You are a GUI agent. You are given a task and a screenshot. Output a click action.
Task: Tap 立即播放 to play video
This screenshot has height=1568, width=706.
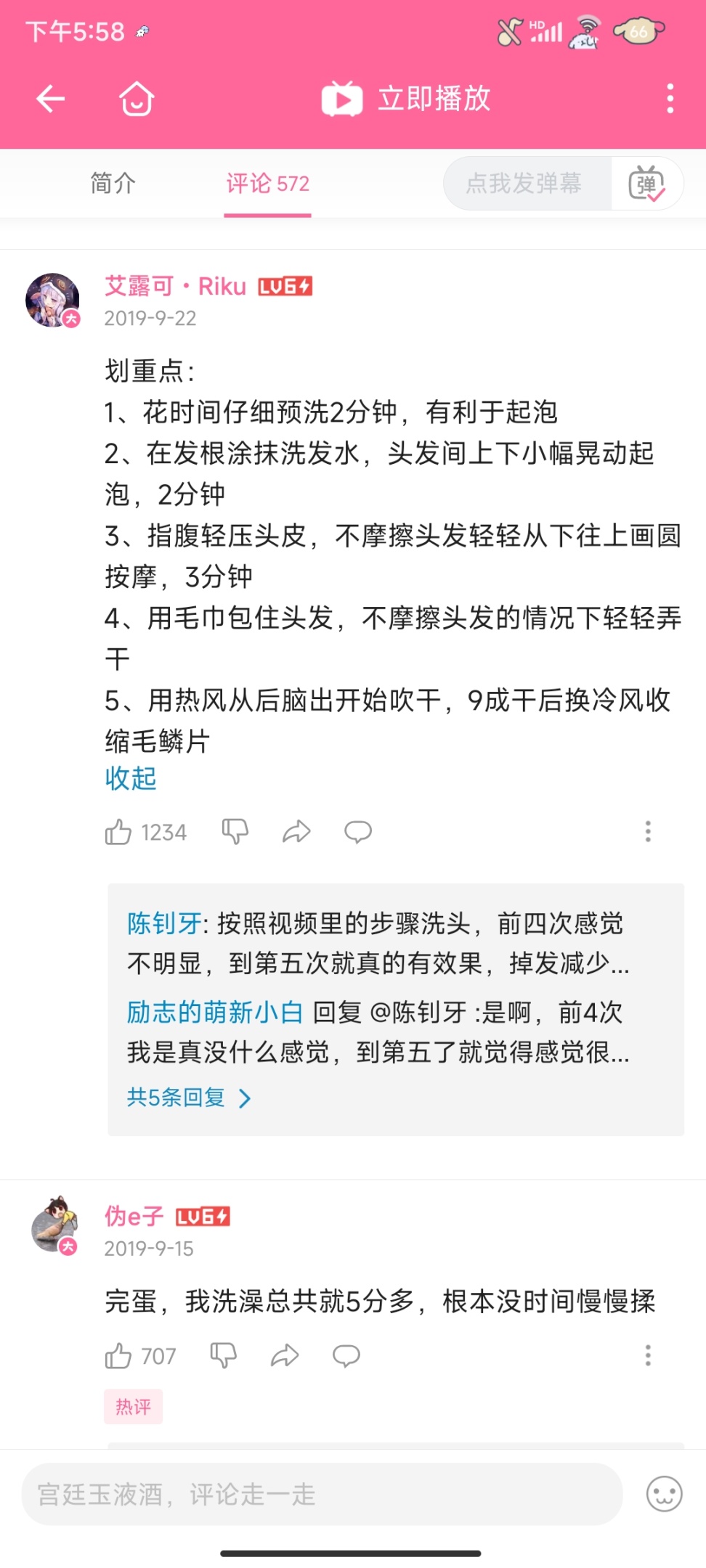[x=407, y=99]
